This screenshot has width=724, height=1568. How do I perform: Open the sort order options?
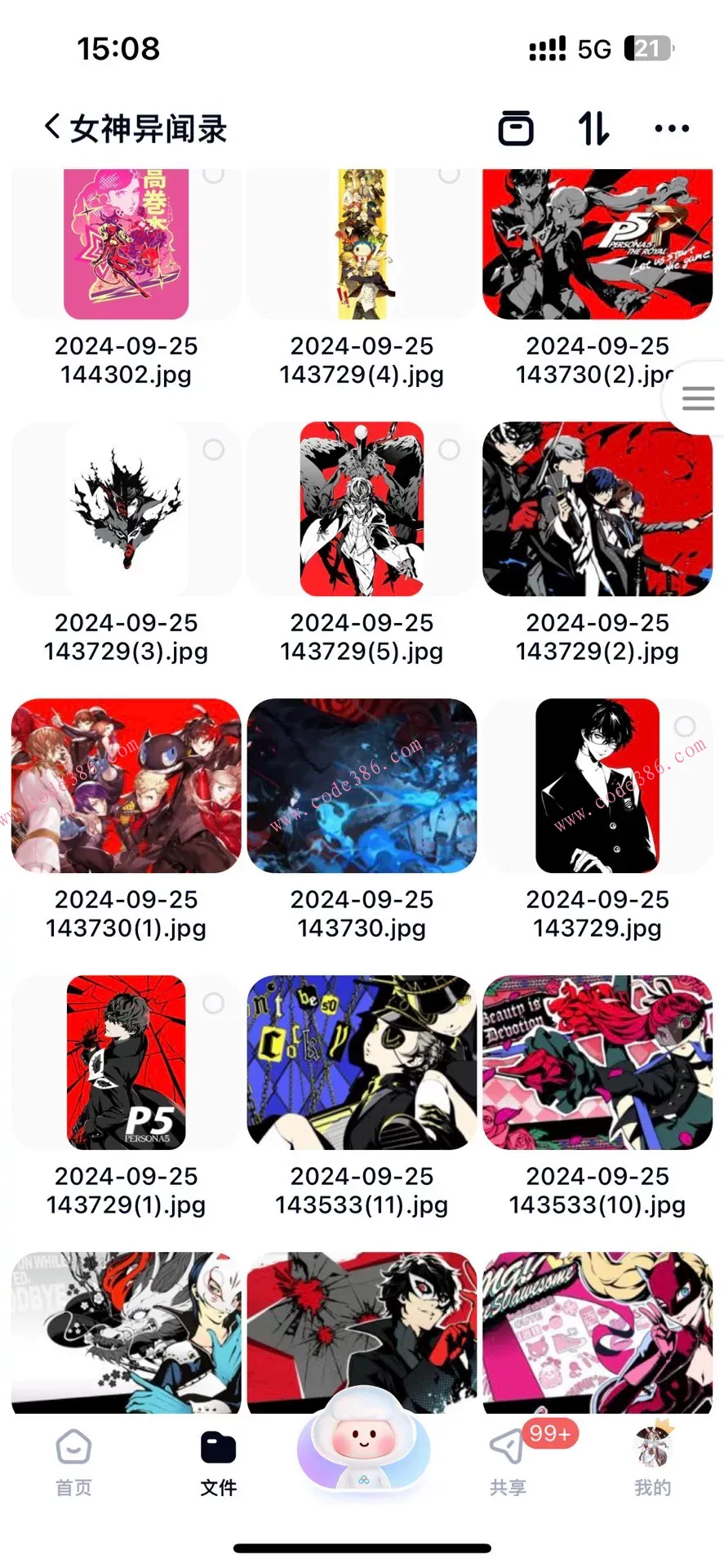click(593, 128)
